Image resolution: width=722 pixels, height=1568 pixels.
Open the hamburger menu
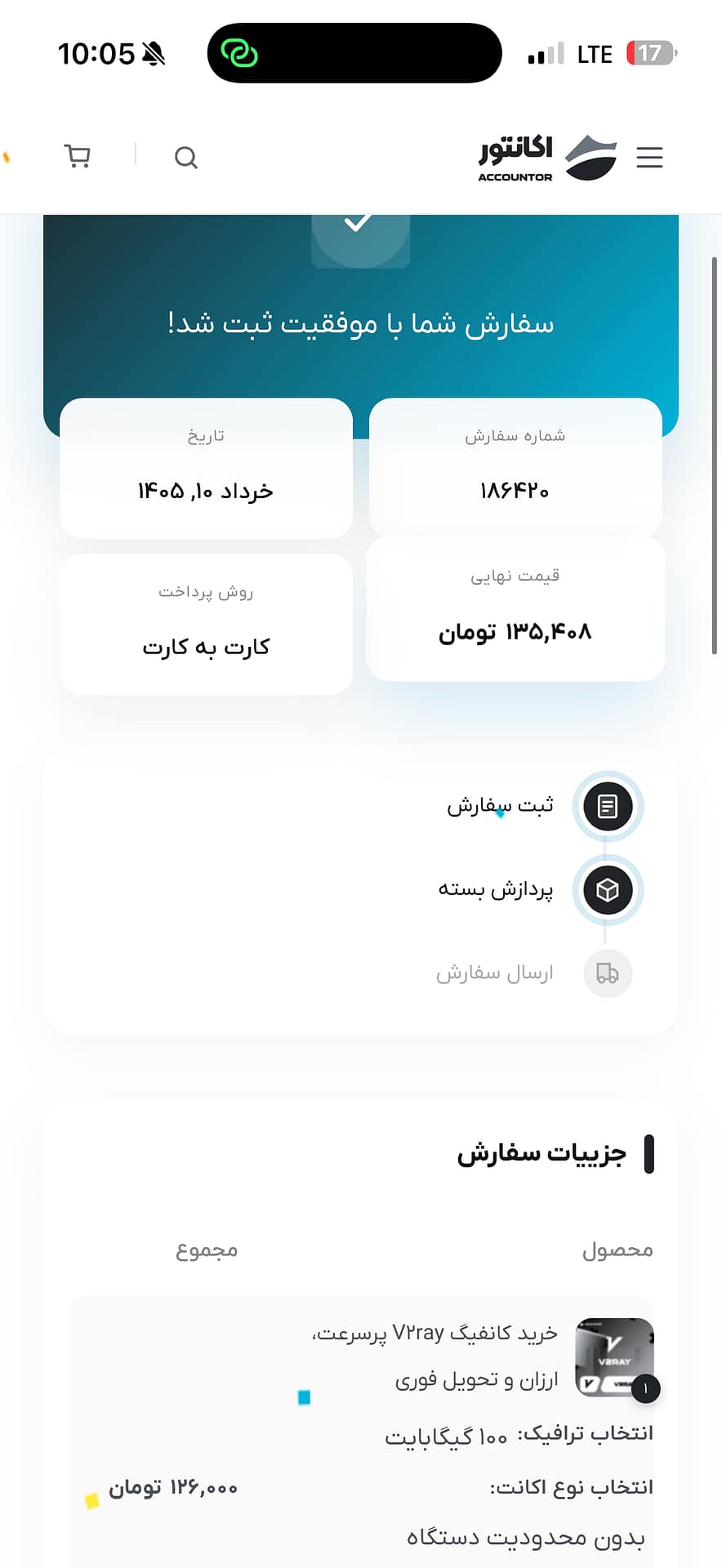649,157
